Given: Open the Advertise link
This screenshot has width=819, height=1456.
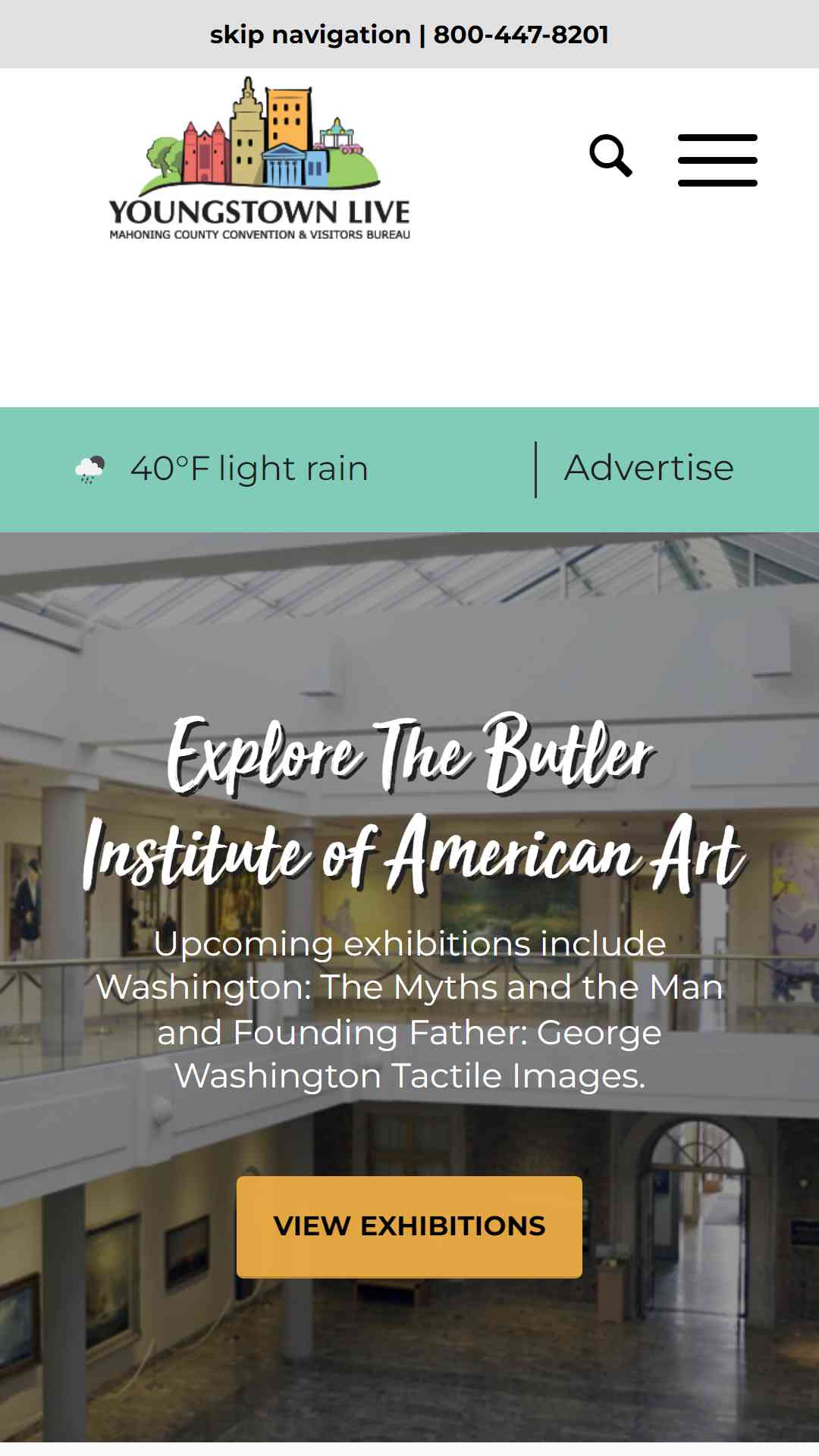Looking at the screenshot, I should point(648,468).
